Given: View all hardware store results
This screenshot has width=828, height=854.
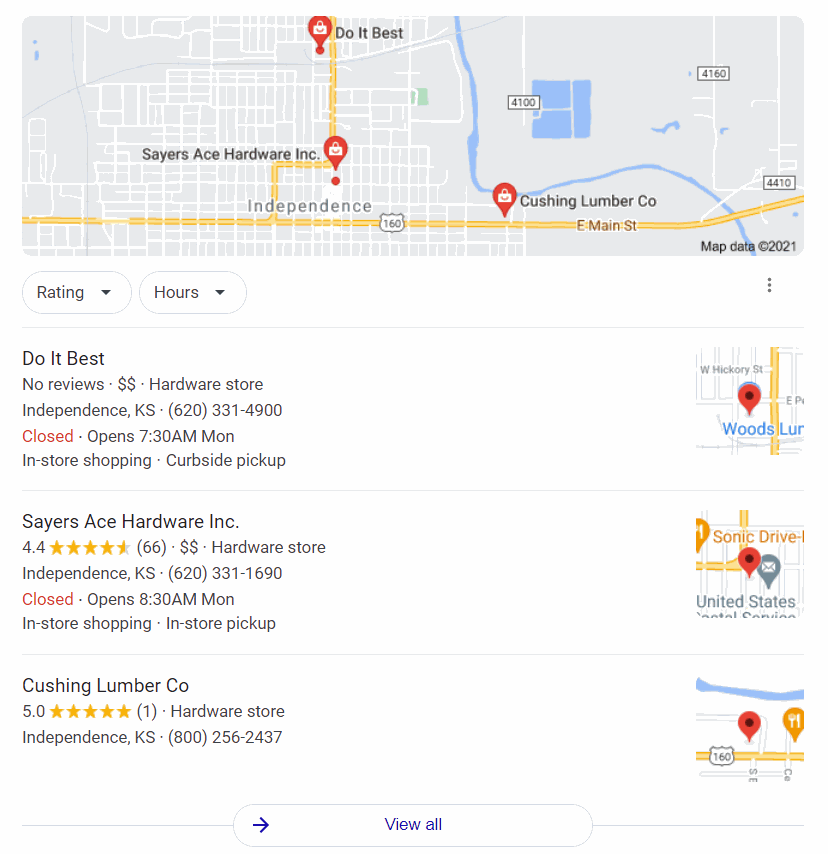Looking at the screenshot, I should click(x=413, y=825).
